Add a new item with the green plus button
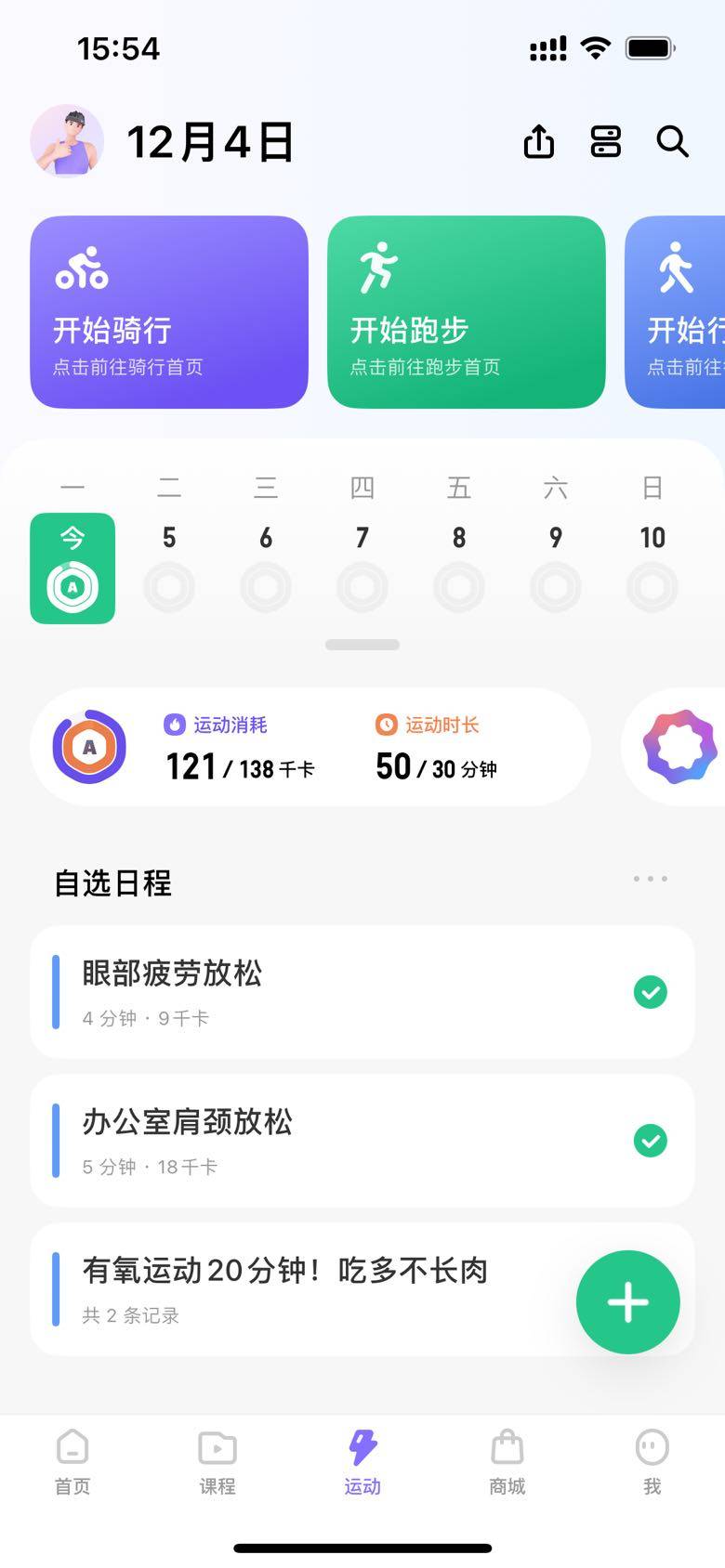 click(628, 1302)
